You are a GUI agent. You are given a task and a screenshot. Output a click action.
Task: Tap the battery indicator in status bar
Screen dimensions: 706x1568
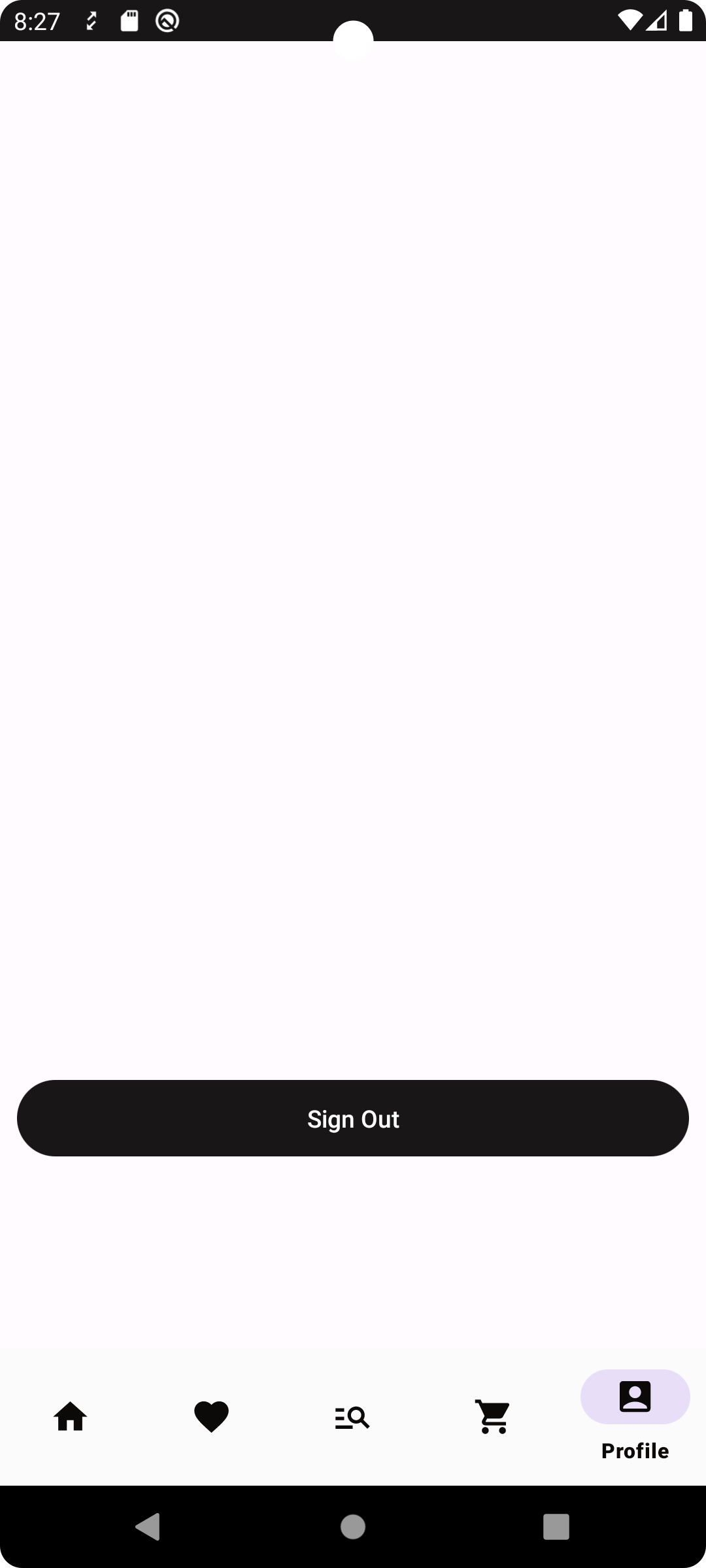point(686,22)
